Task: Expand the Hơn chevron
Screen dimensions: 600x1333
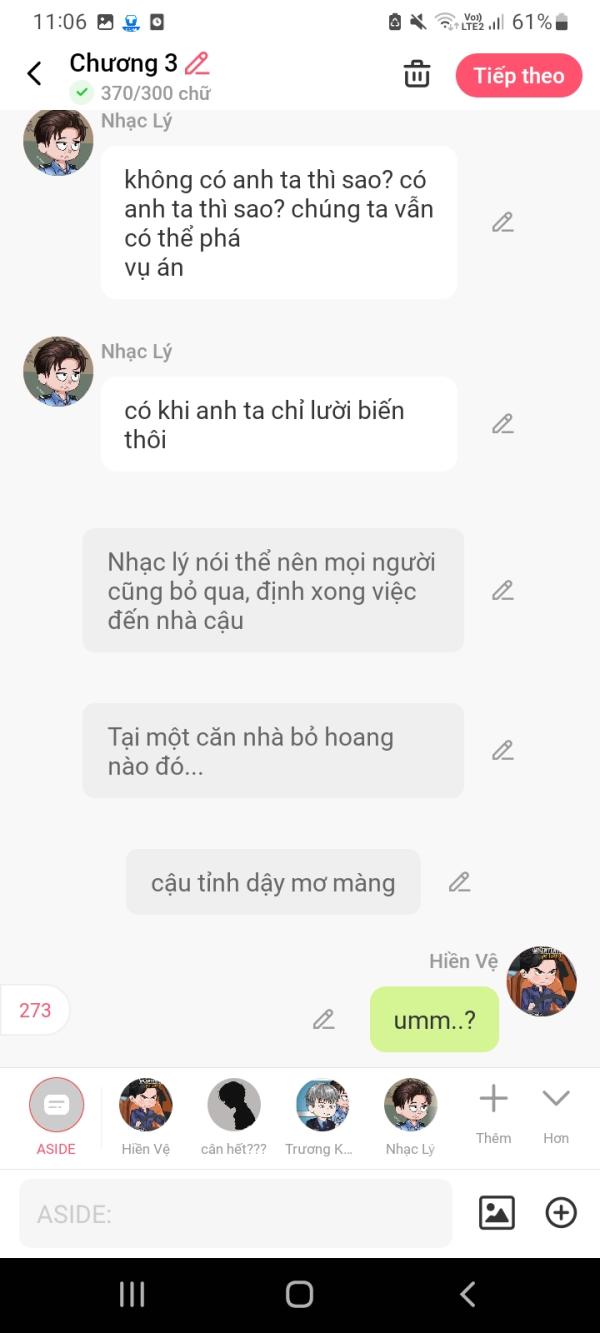Action: (556, 1112)
